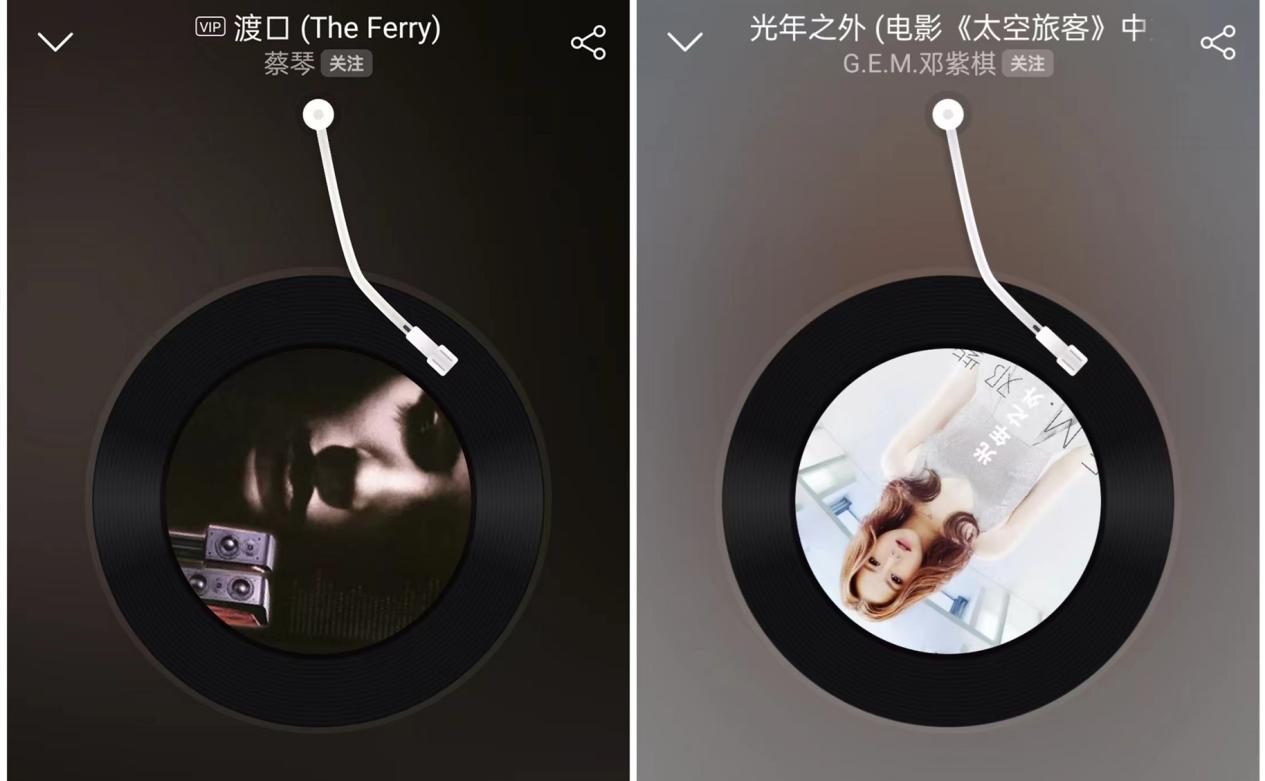Collapse the 光年之外 player screen

(x=685, y=41)
